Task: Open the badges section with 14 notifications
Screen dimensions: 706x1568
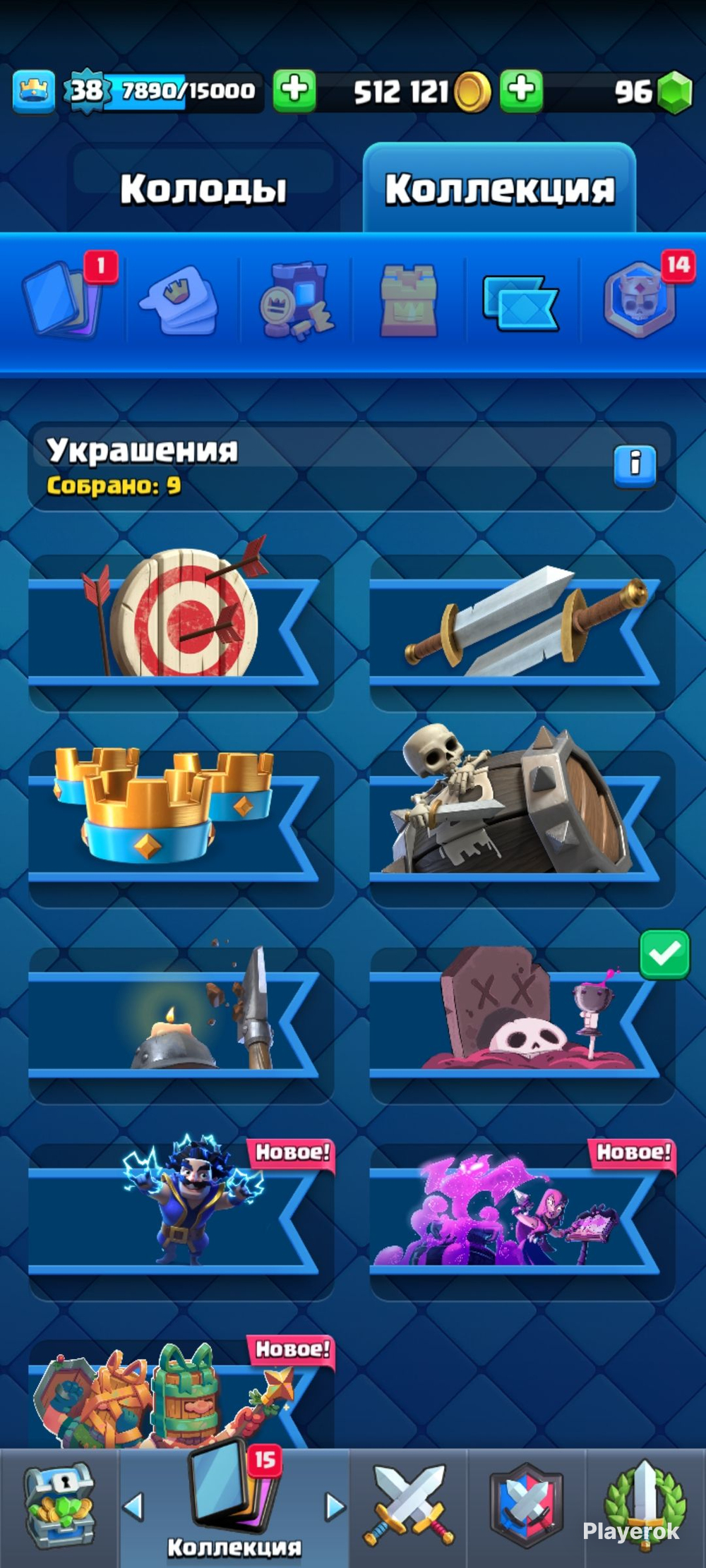Action: click(640, 298)
